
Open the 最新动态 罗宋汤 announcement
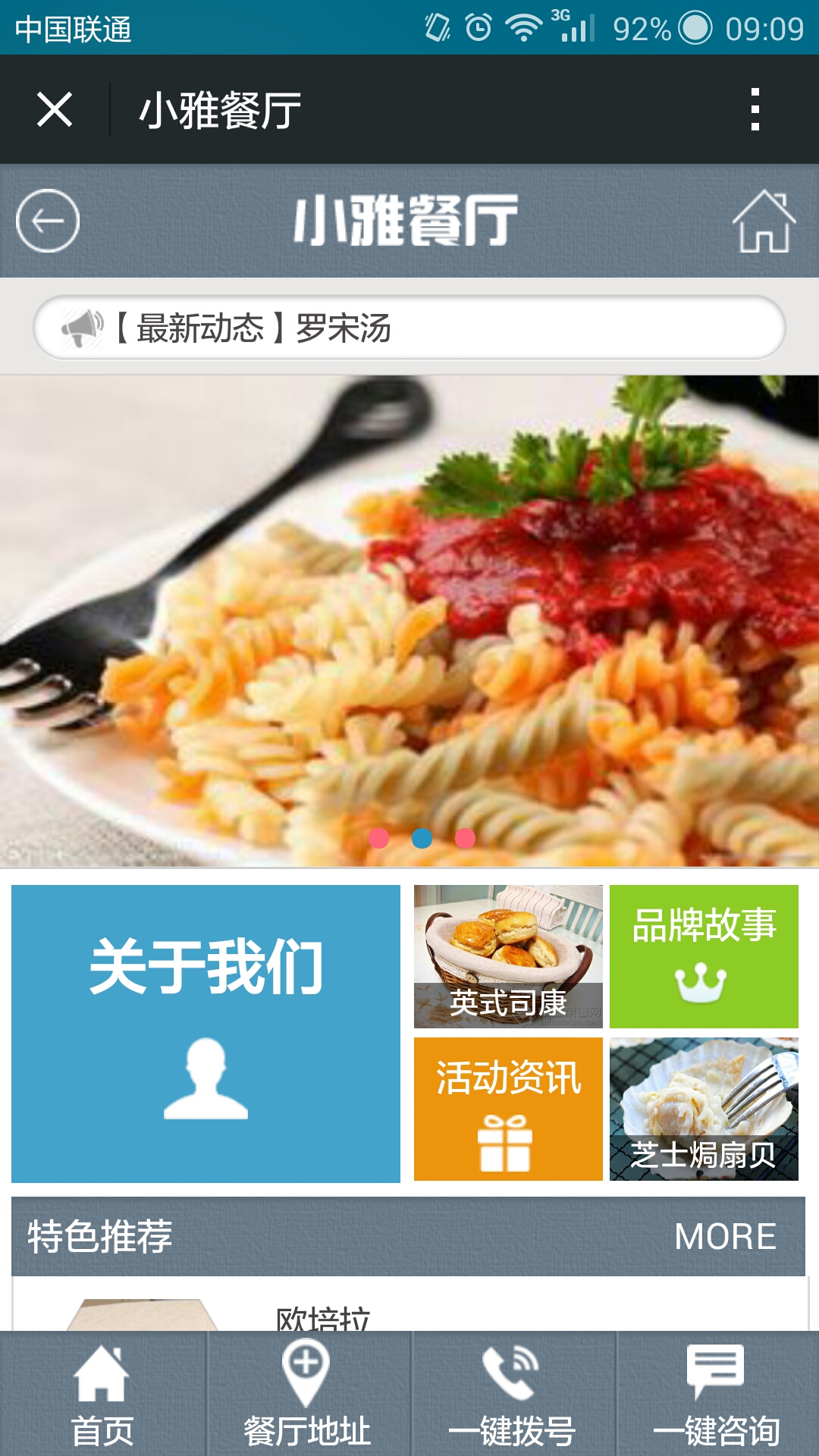coord(409,328)
